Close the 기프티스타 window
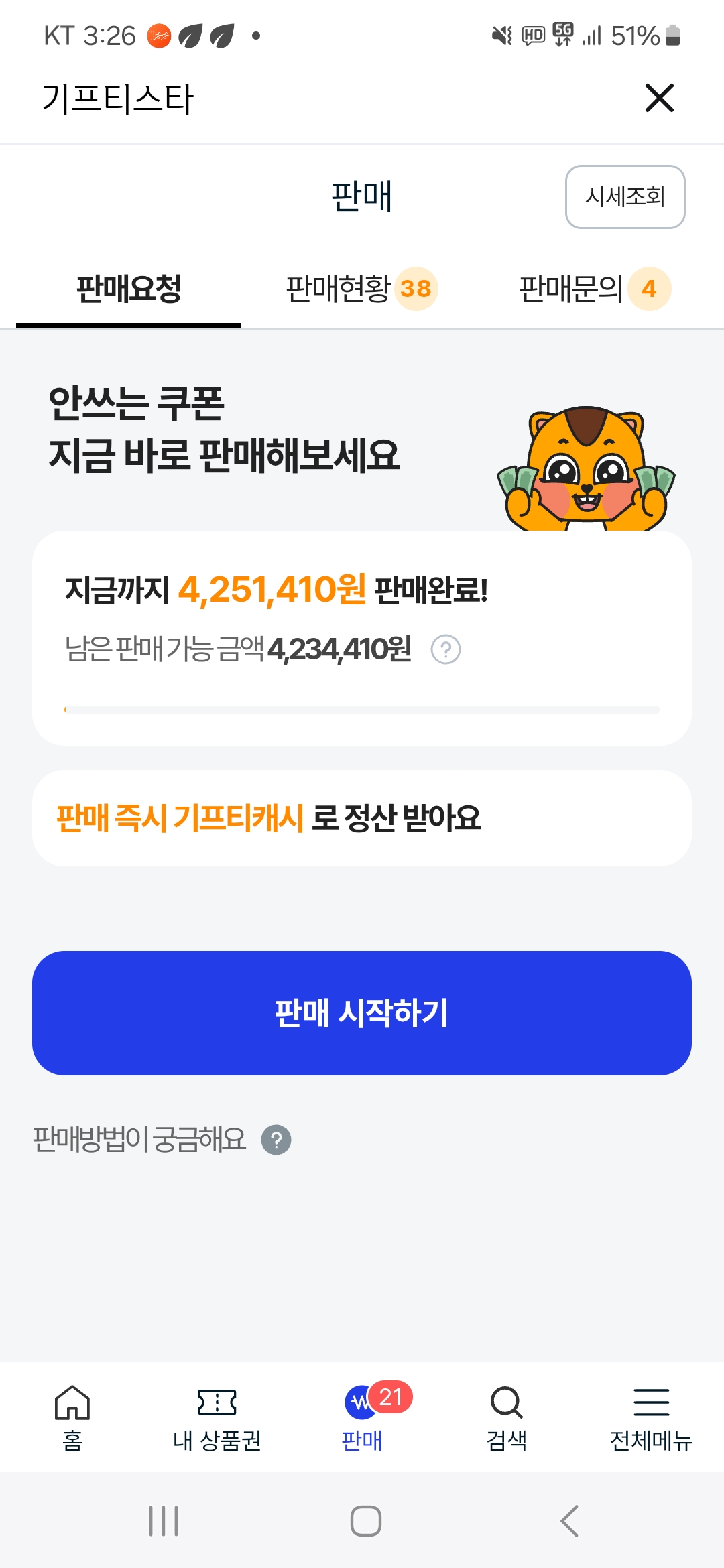This screenshot has height=1568, width=724. point(659,98)
